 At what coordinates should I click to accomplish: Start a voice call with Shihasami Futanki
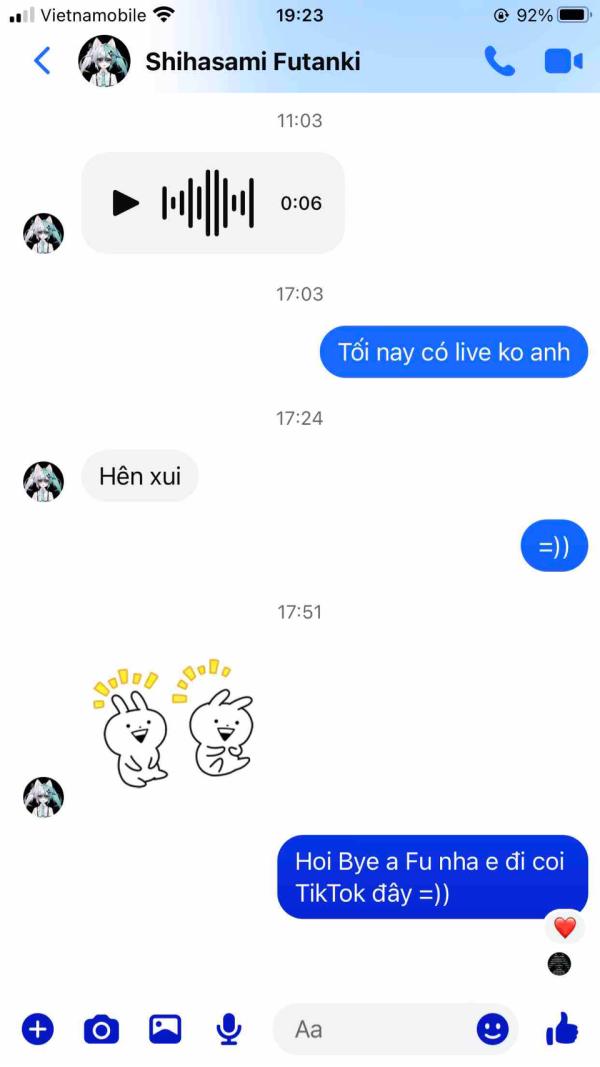click(x=499, y=62)
